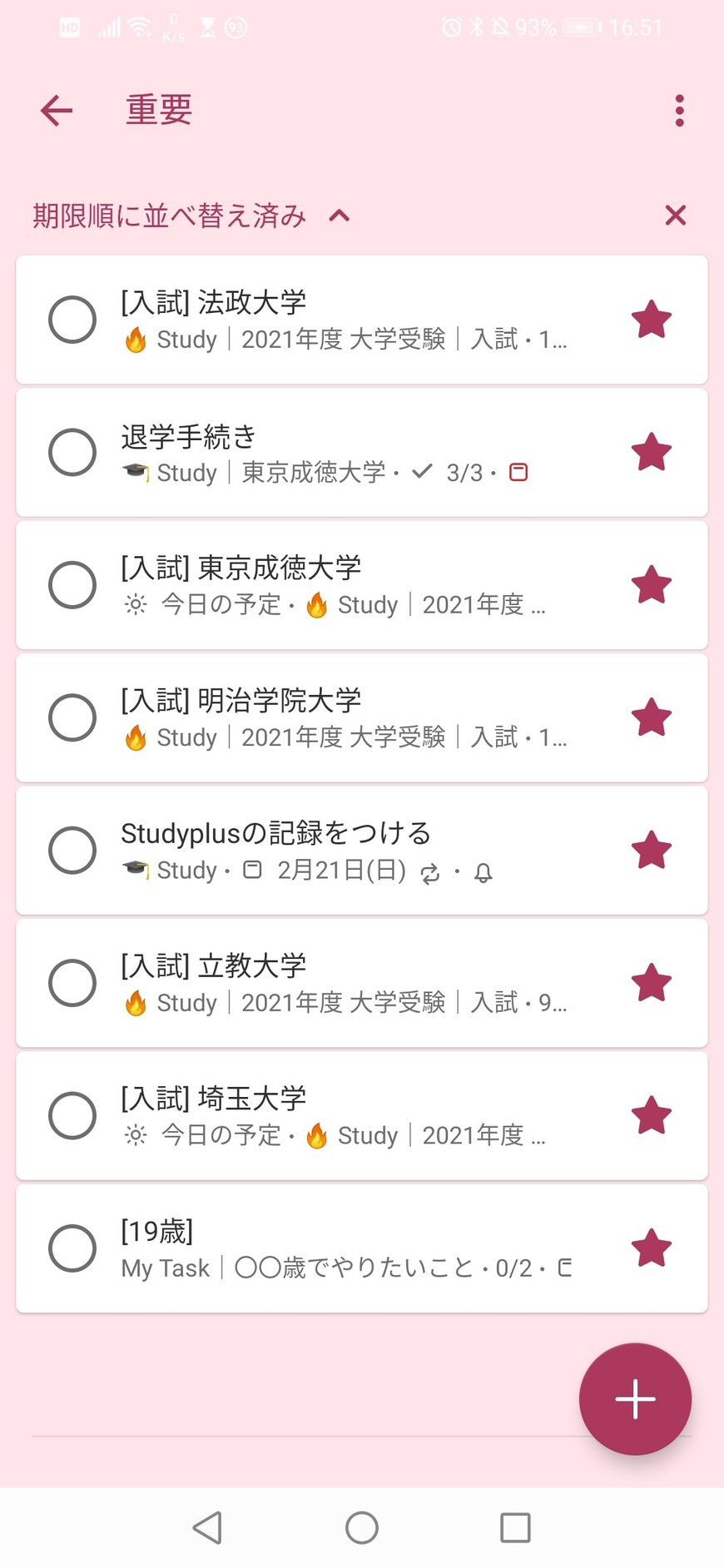Unstar the [入試] 法政大学 task
Screen dimensions: 724x1568
pyautogui.click(x=651, y=320)
